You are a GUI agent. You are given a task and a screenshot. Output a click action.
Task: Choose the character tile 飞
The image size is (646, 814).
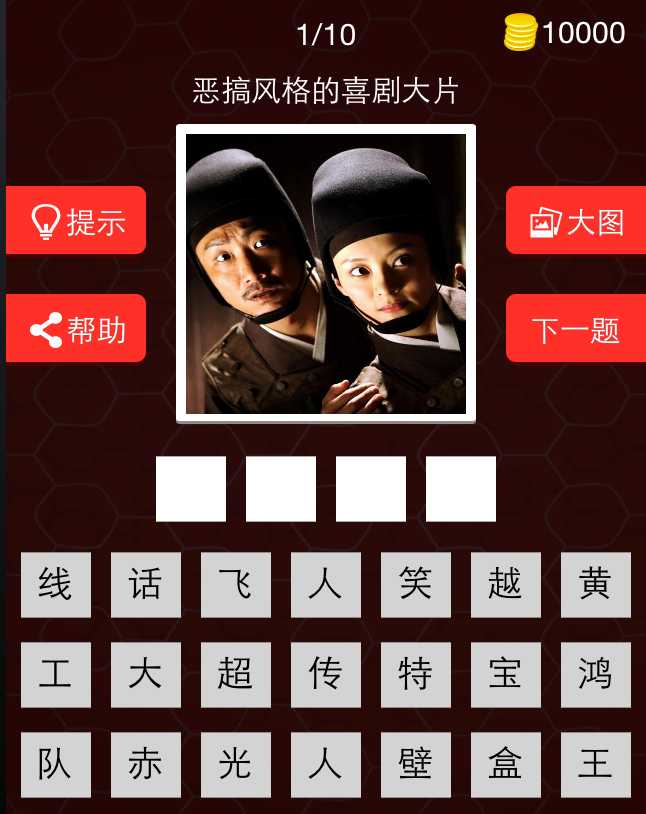click(236, 584)
